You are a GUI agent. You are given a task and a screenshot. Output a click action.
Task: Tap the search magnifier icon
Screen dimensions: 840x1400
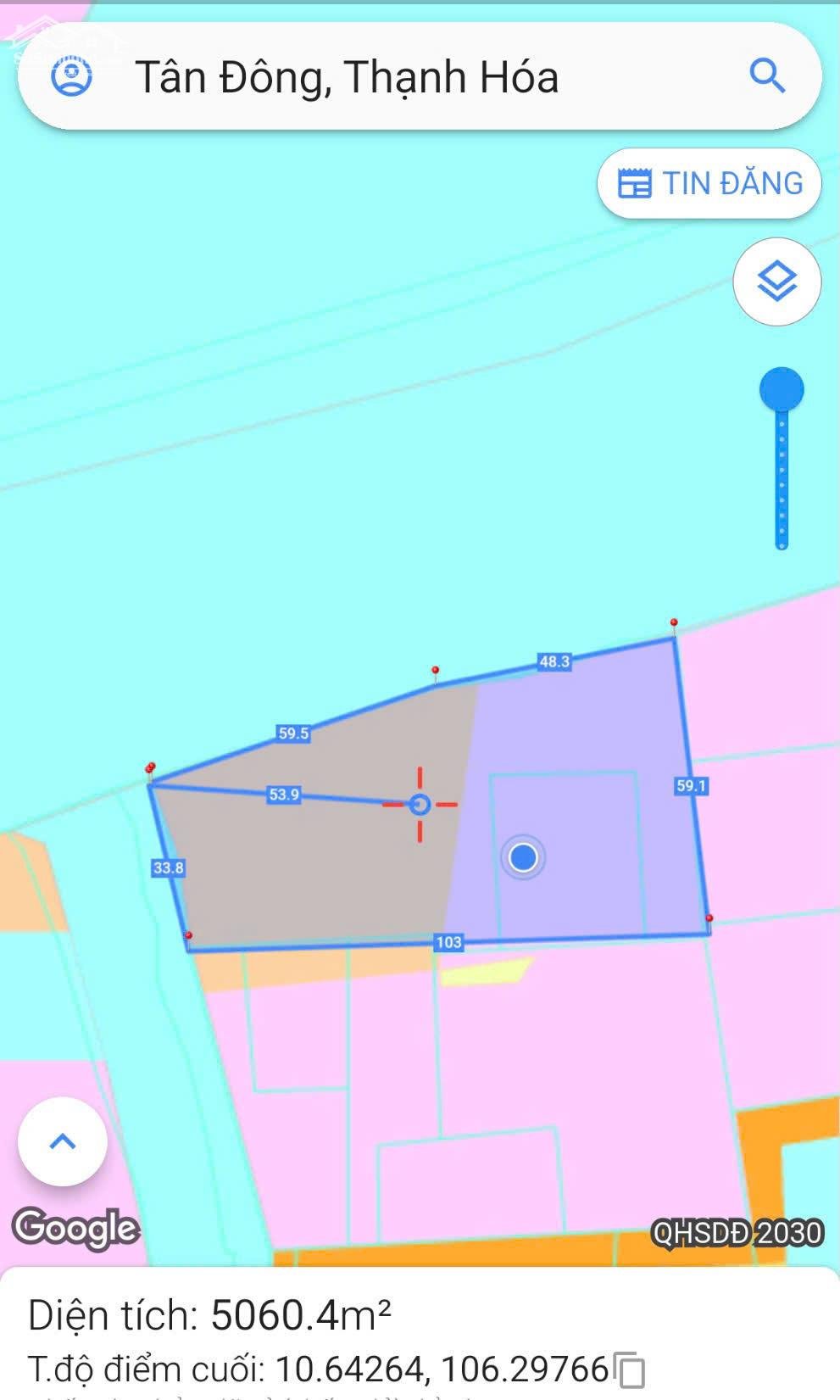click(769, 77)
